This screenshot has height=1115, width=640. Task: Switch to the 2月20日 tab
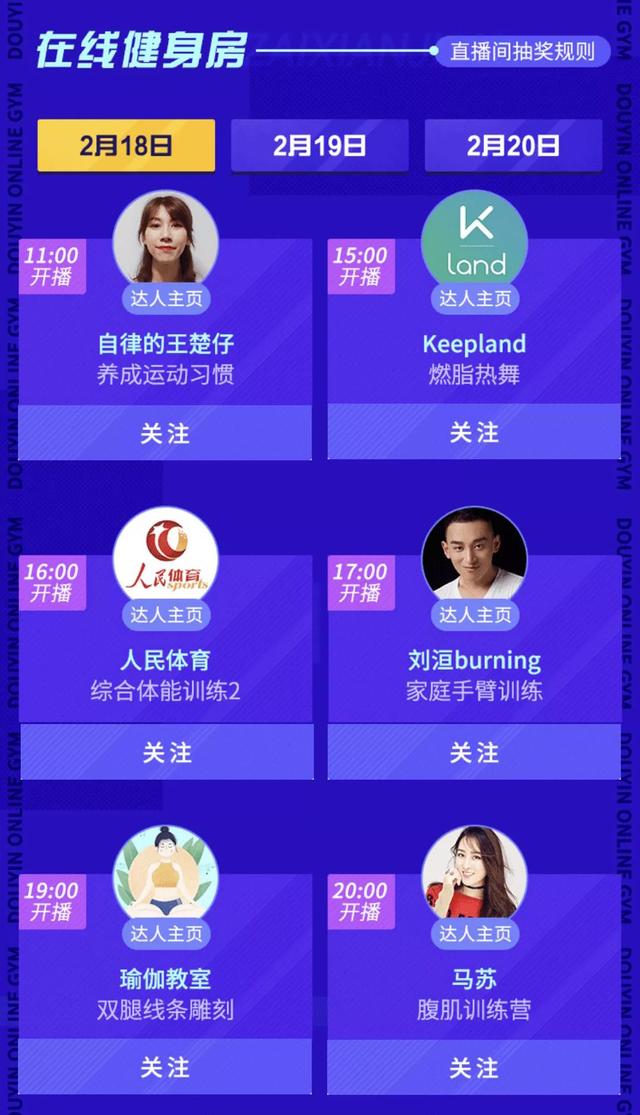click(513, 146)
